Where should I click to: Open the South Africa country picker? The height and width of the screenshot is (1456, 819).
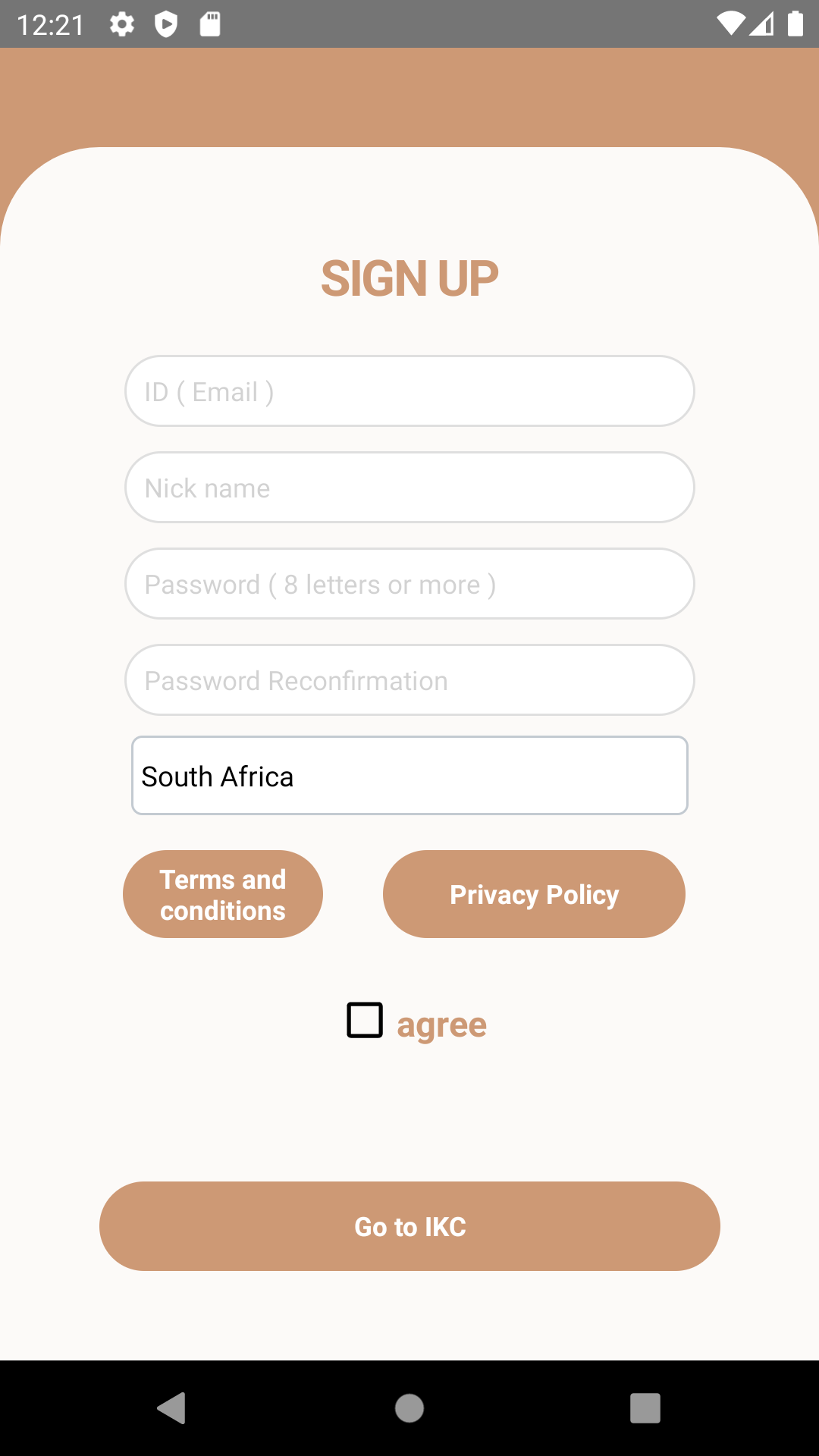[409, 776]
